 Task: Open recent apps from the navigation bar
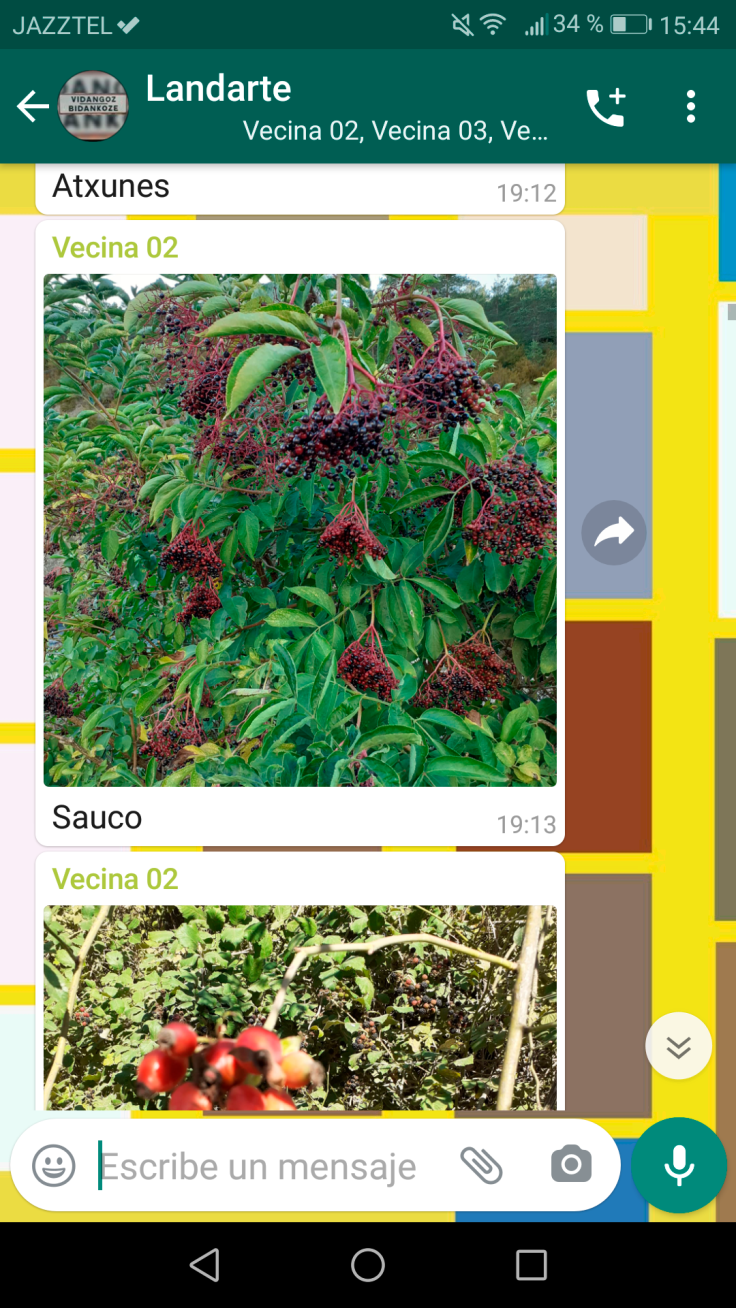tap(531, 1265)
